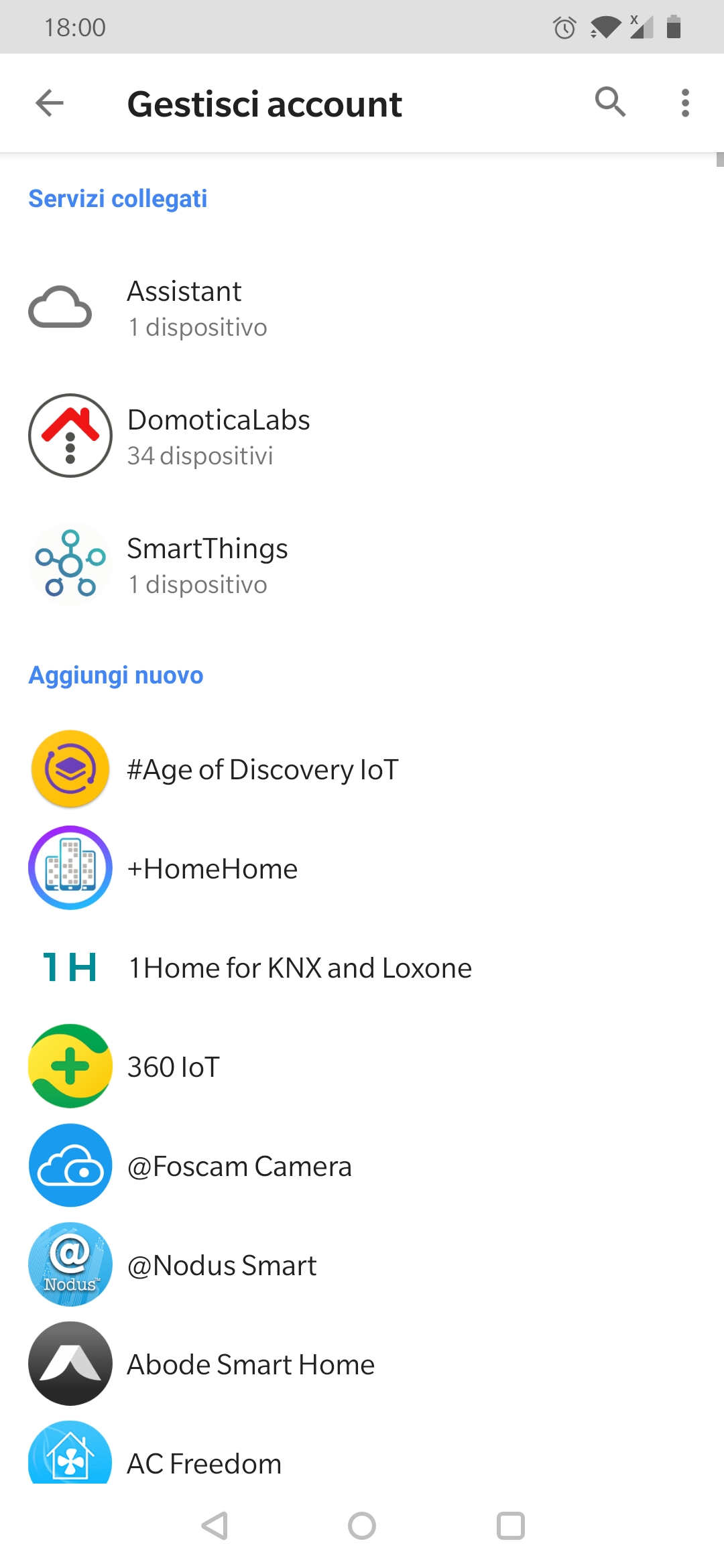This screenshot has width=724, height=1568.
Task: Open the three-dot overflow menu
Action: click(684, 103)
